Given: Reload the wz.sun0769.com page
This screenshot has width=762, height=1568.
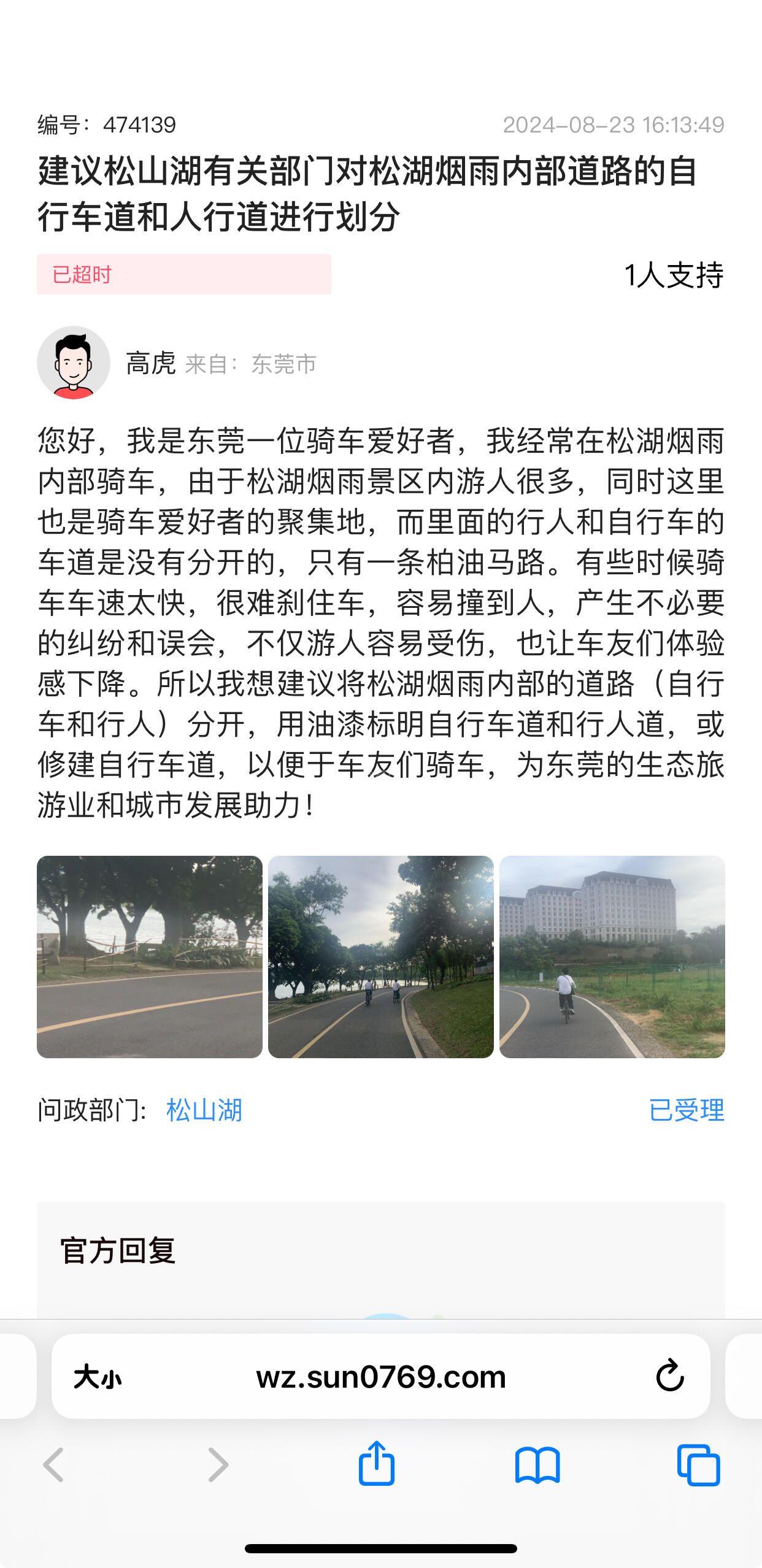Looking at the screenshot, I should pos(670,1376).
